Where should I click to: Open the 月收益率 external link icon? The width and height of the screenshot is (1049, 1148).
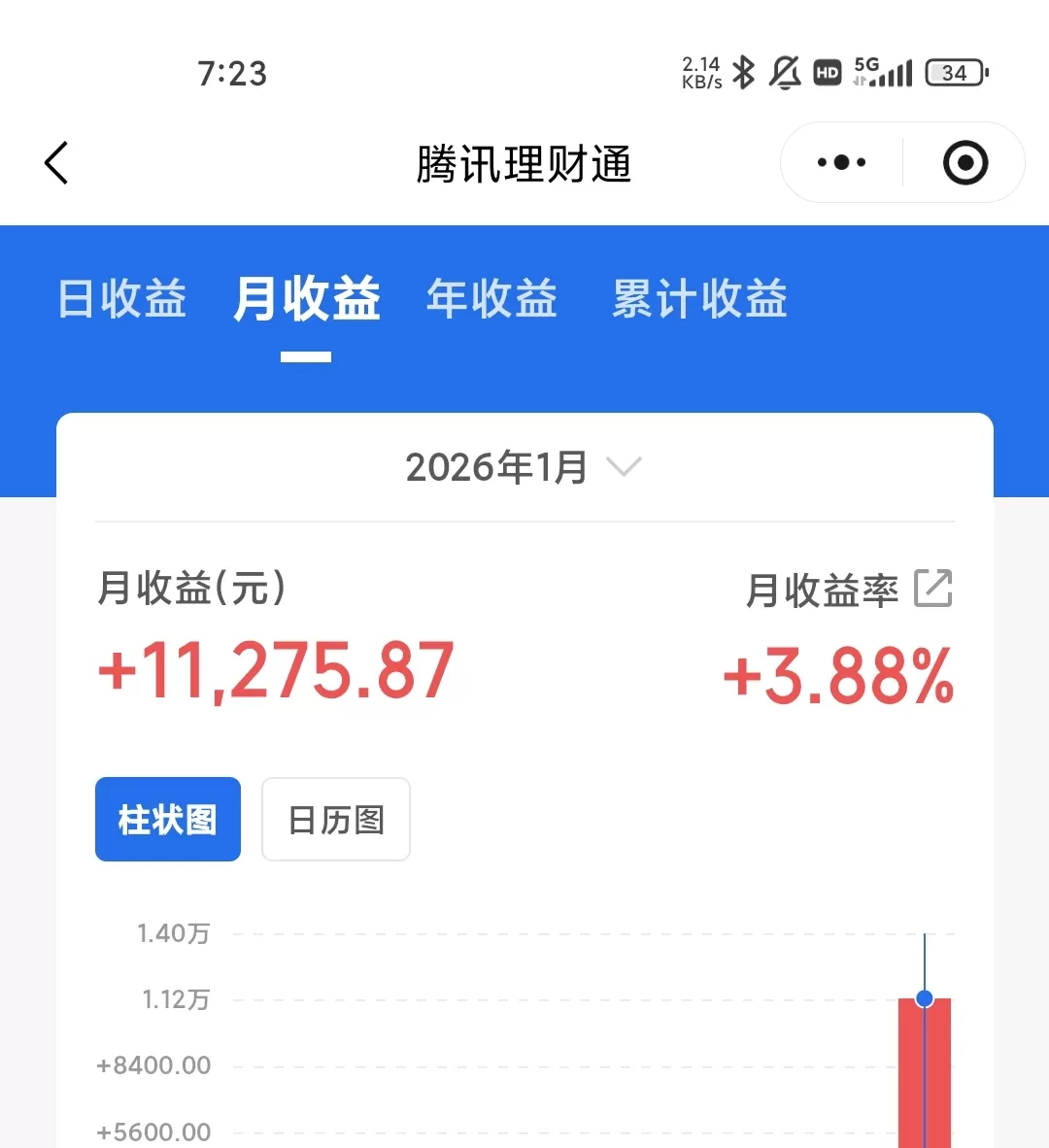933,588
